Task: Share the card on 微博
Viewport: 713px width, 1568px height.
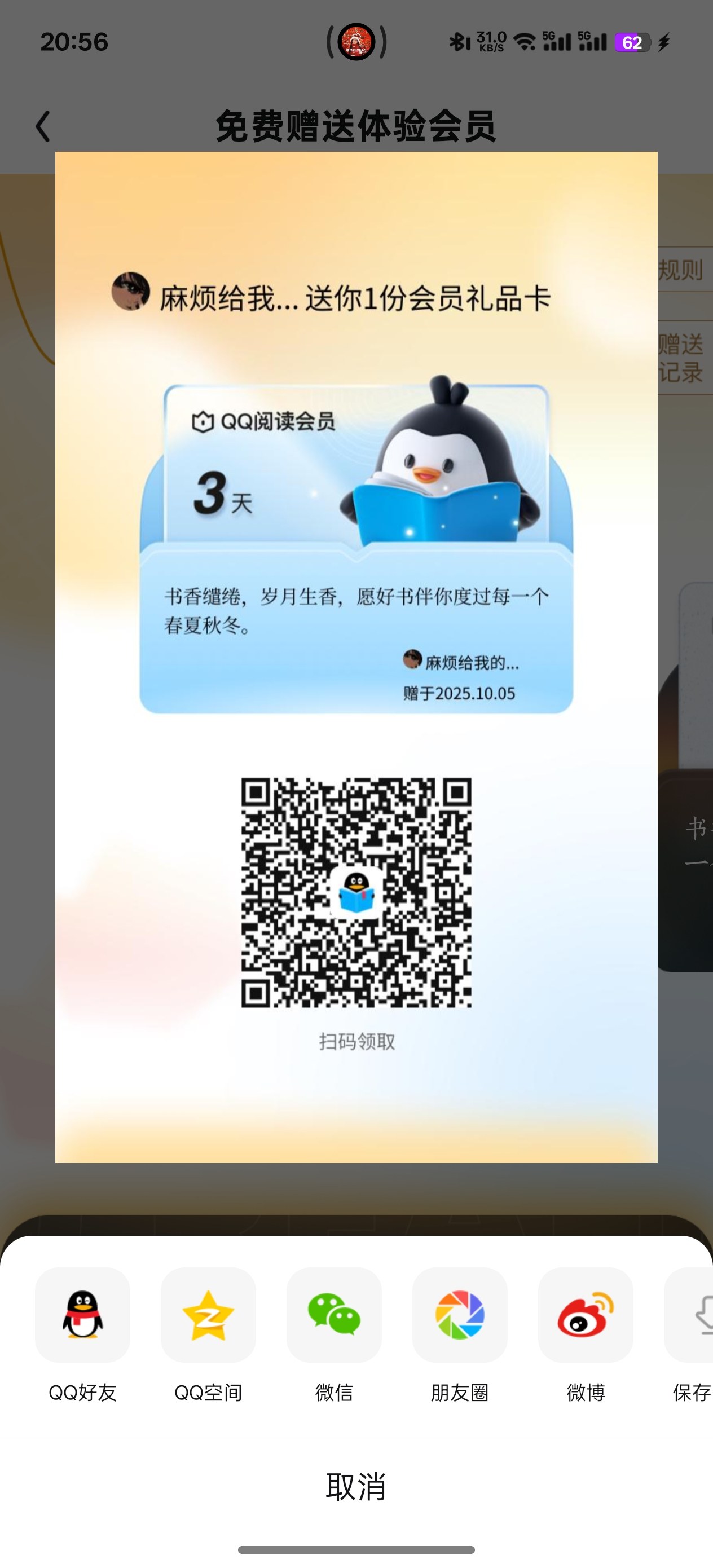Action: 585,1315
